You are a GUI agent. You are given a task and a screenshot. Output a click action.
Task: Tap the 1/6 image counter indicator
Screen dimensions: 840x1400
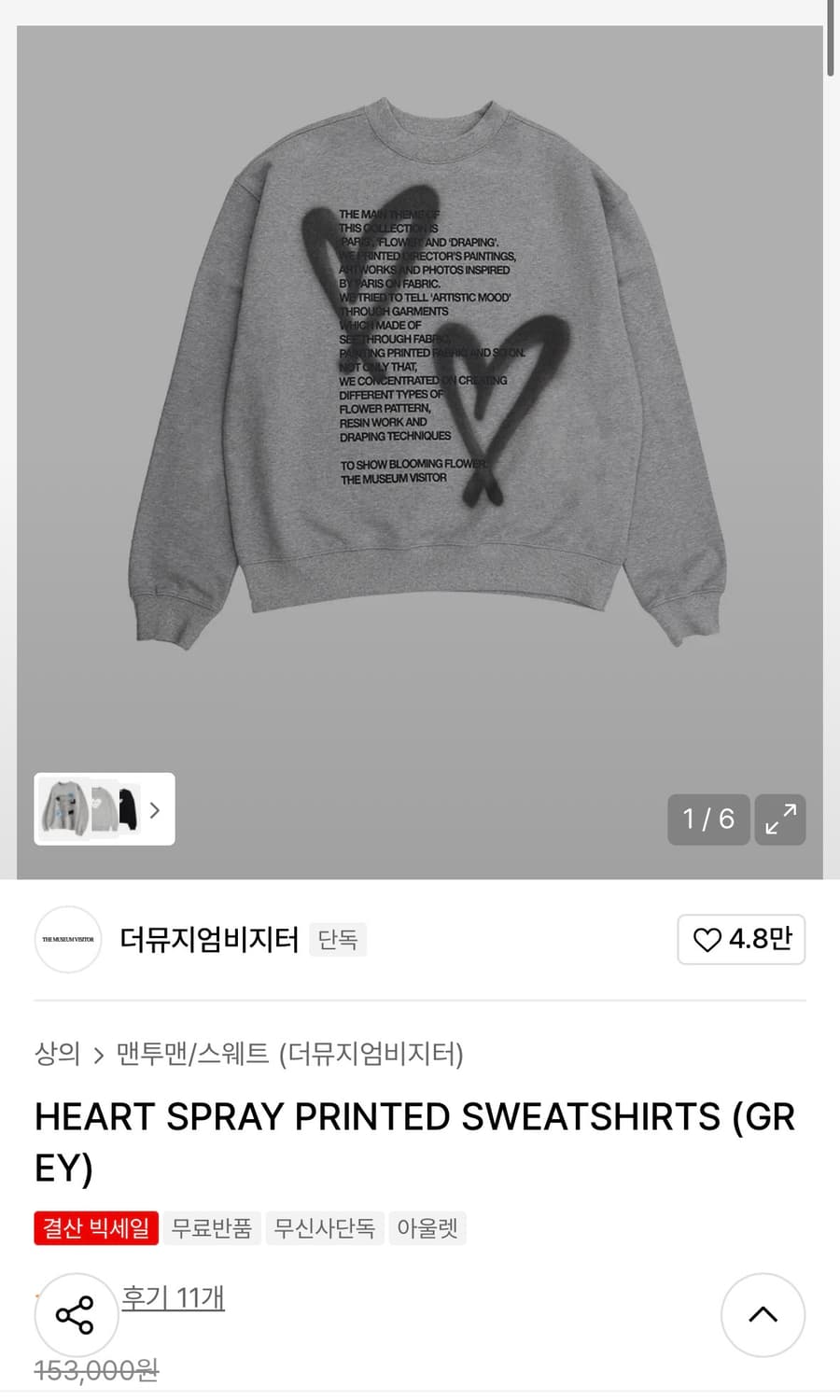point(707,819)
